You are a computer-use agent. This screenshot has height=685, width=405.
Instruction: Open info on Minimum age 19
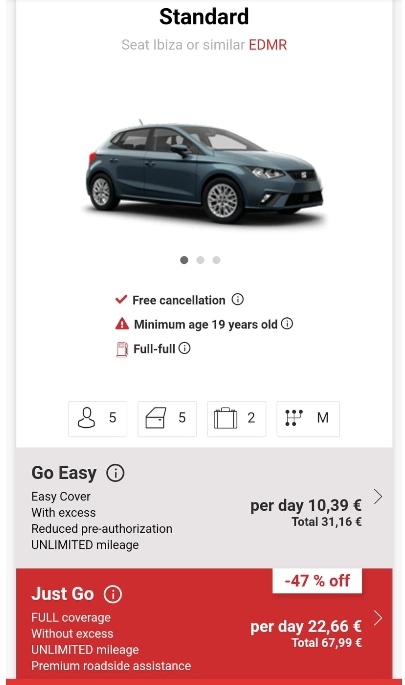click(x=287, y=324)
